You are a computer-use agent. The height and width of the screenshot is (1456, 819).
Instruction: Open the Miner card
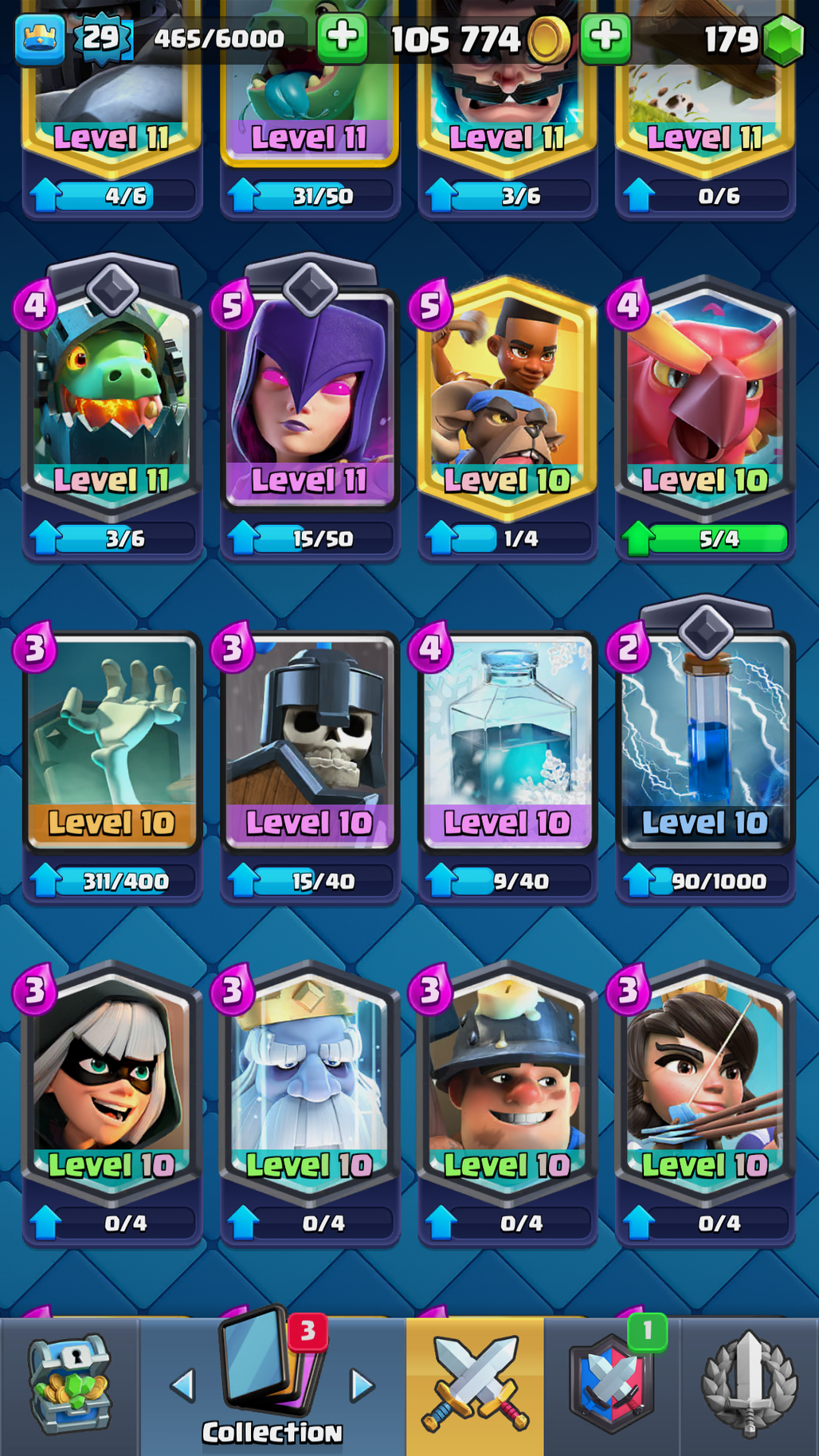[507, 1103]
